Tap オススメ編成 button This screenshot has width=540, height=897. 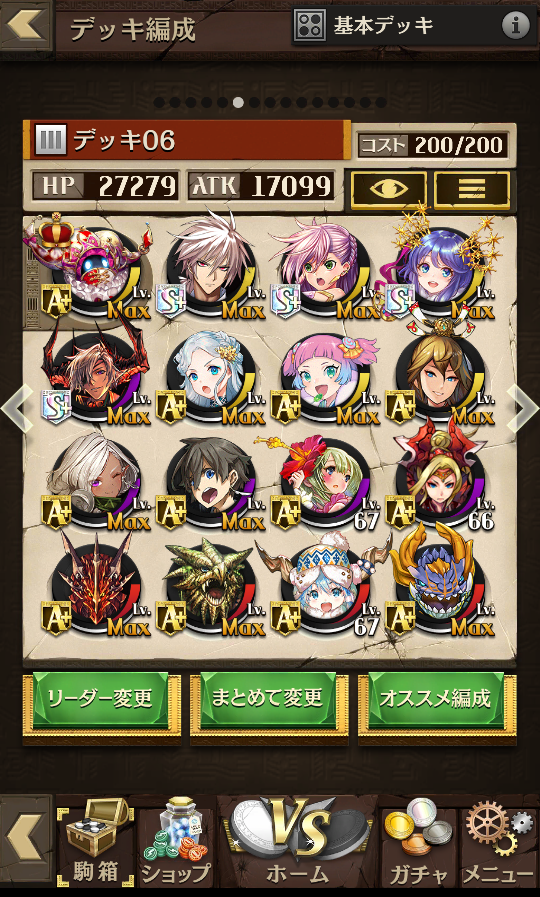point(437,699)
